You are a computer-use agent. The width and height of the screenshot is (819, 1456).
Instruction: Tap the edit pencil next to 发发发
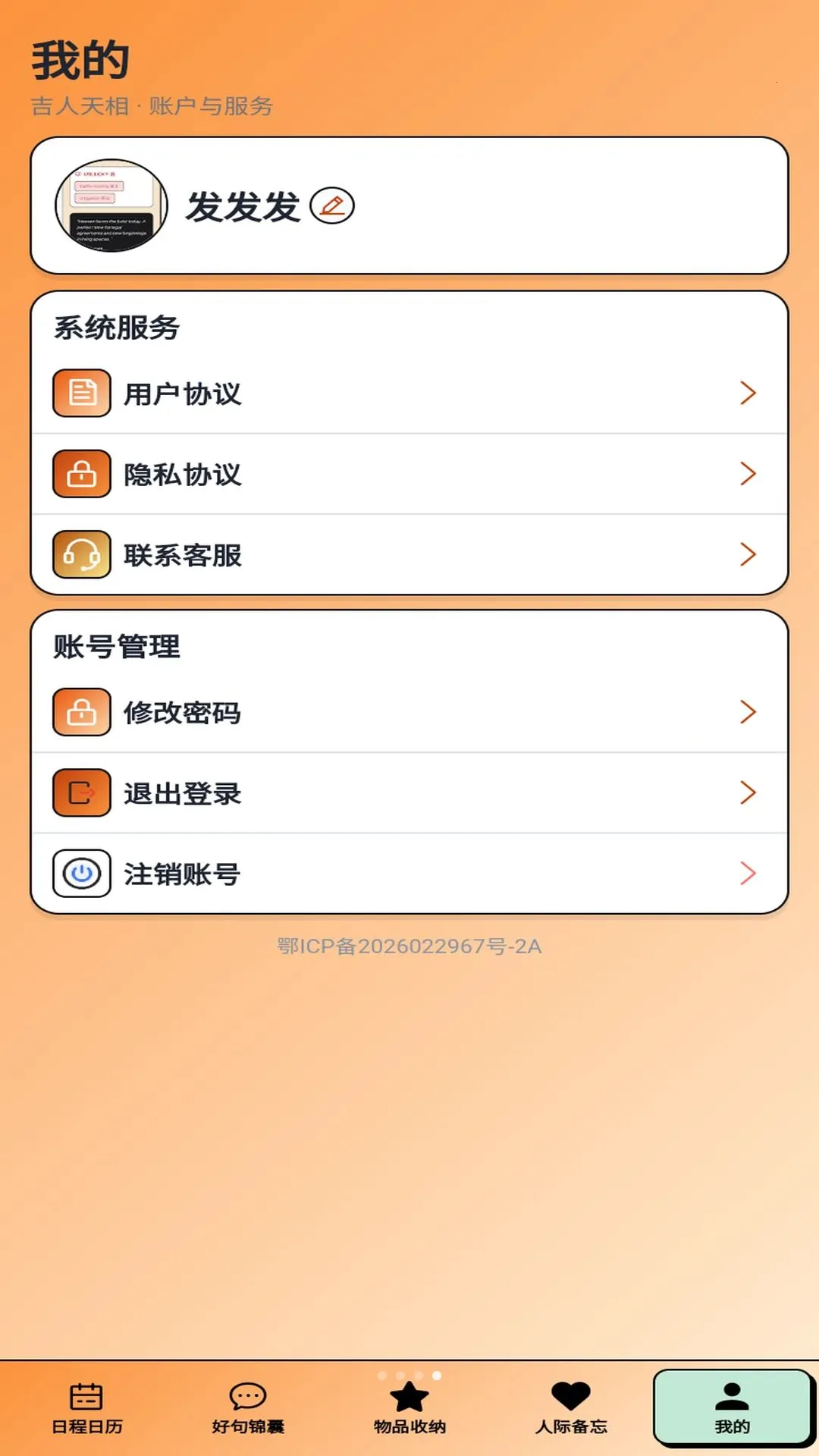coord(332,206)
